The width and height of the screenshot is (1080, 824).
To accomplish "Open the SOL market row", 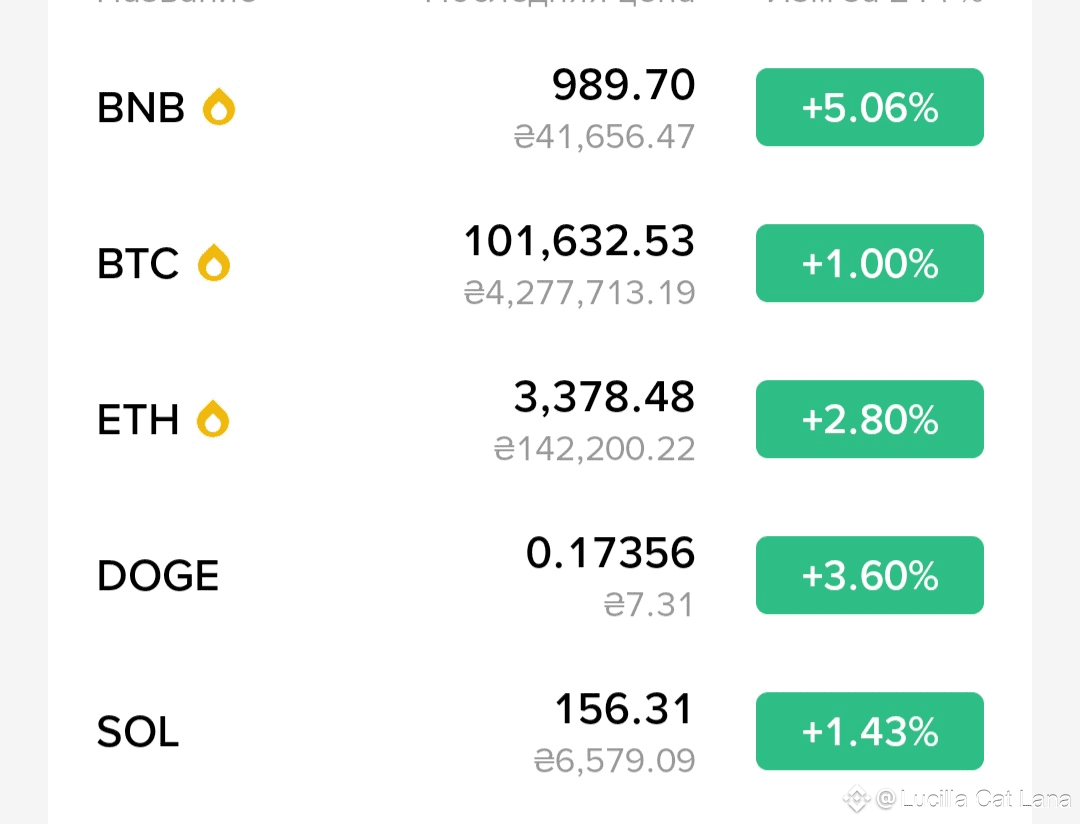I will 138,731.
